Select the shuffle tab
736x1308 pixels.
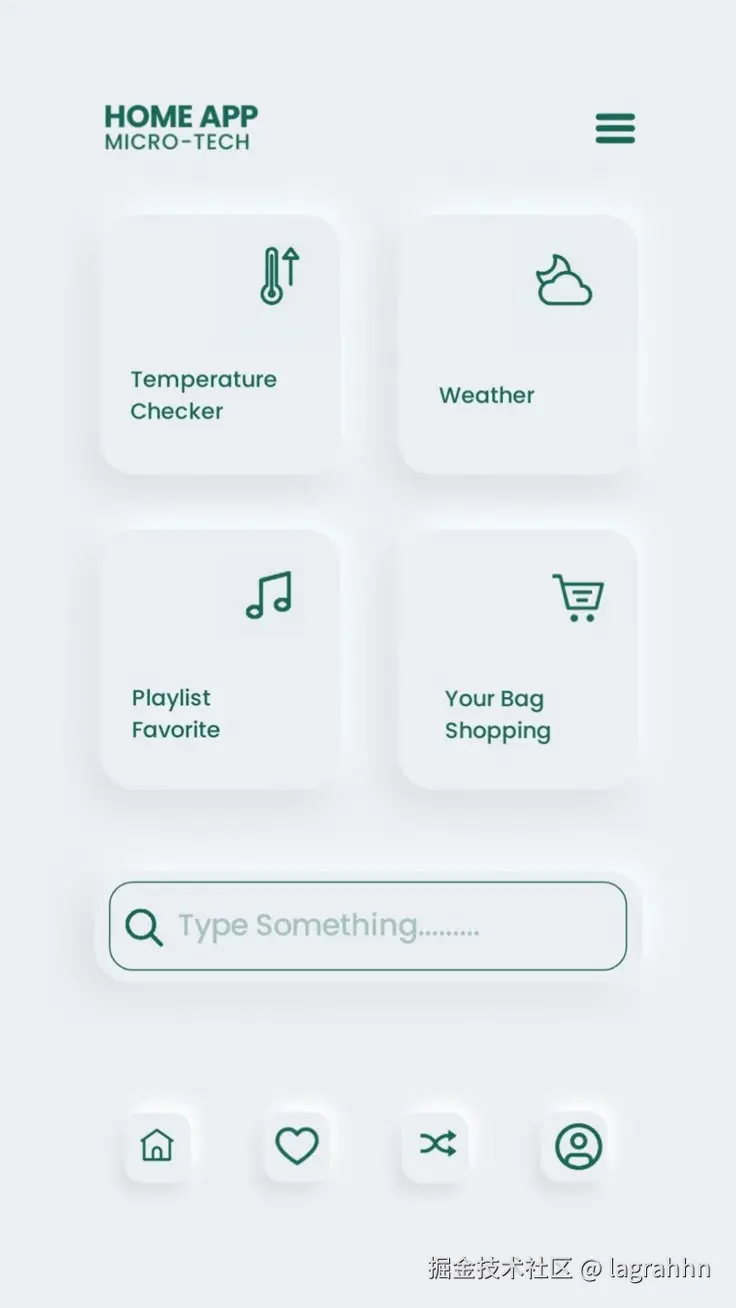437,1144
